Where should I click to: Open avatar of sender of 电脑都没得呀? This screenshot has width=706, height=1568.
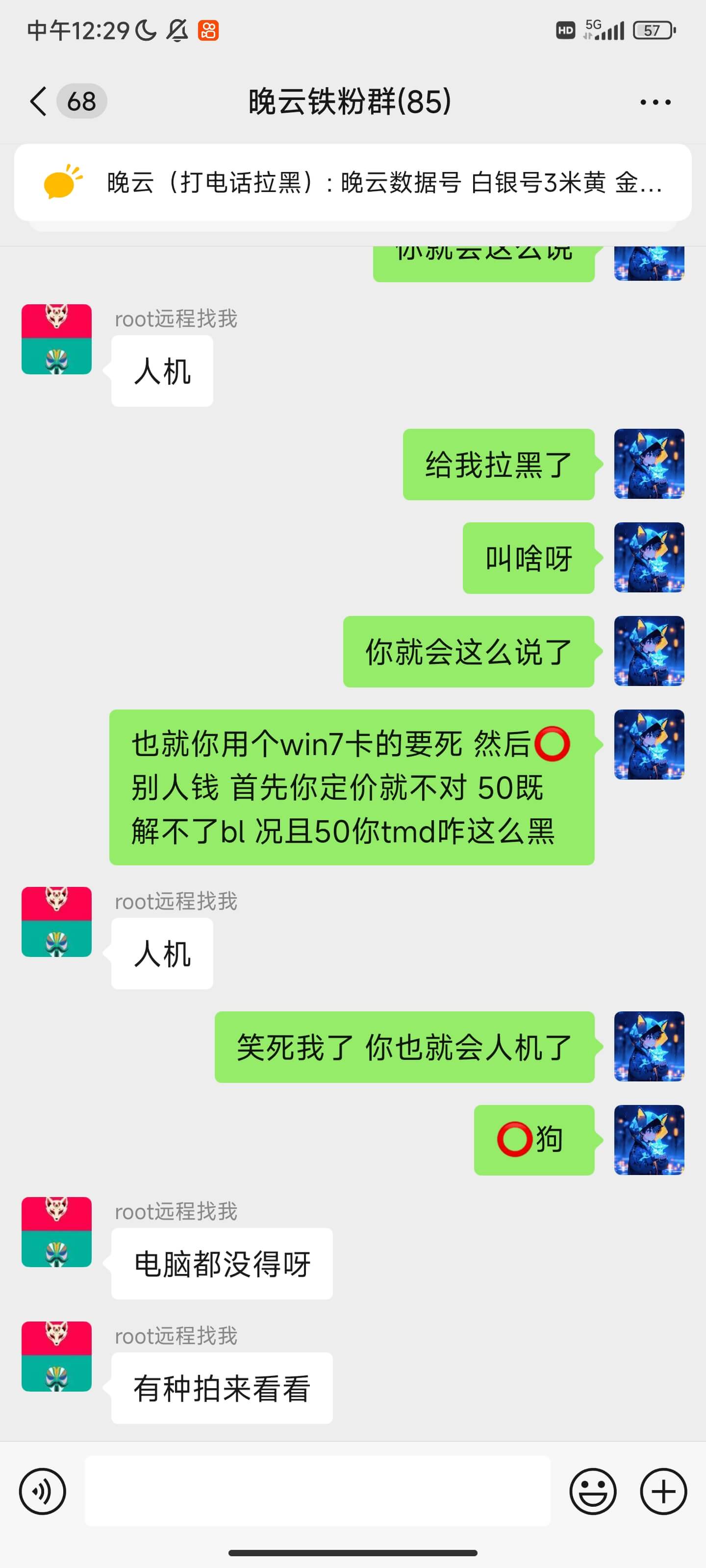point(57,1232)
